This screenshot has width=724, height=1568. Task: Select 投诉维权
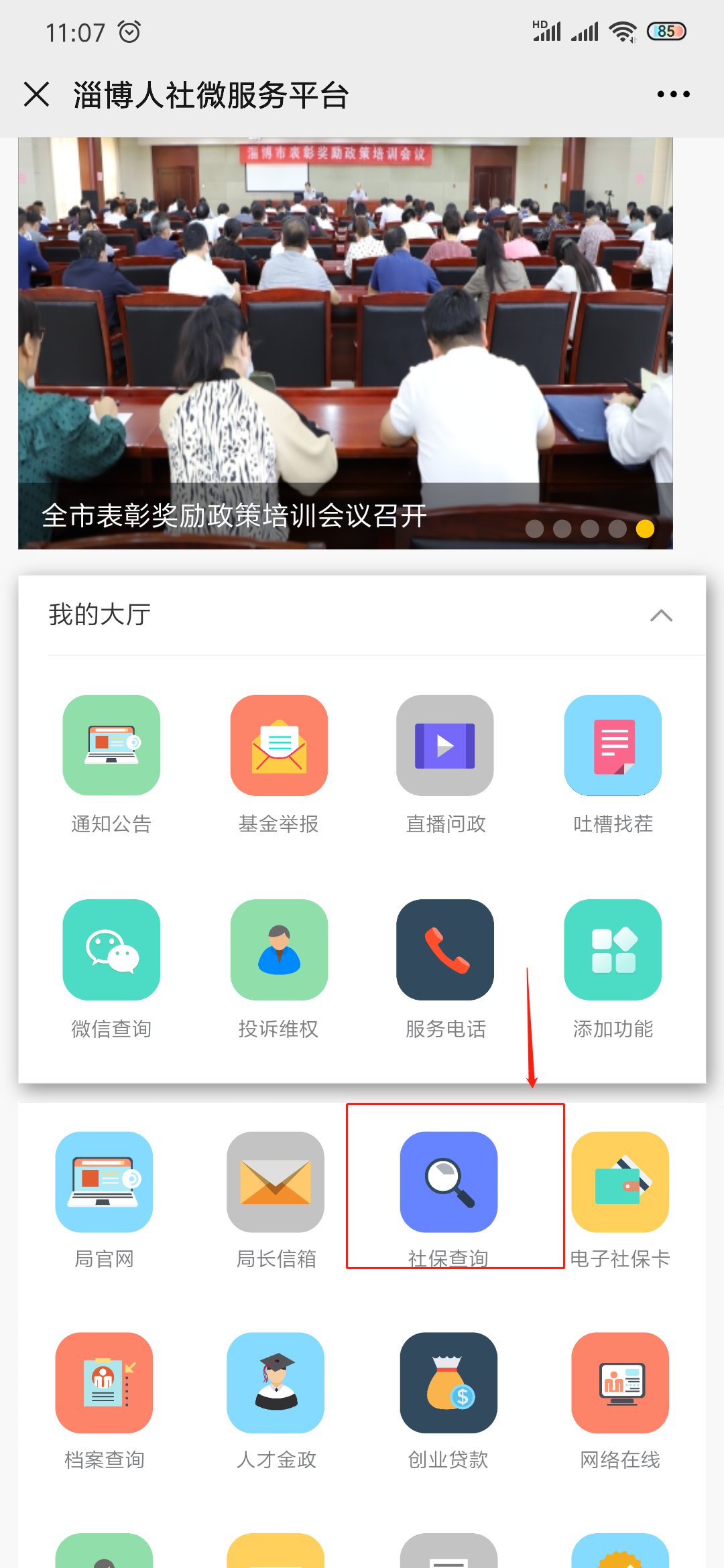(x=279, y=950)
